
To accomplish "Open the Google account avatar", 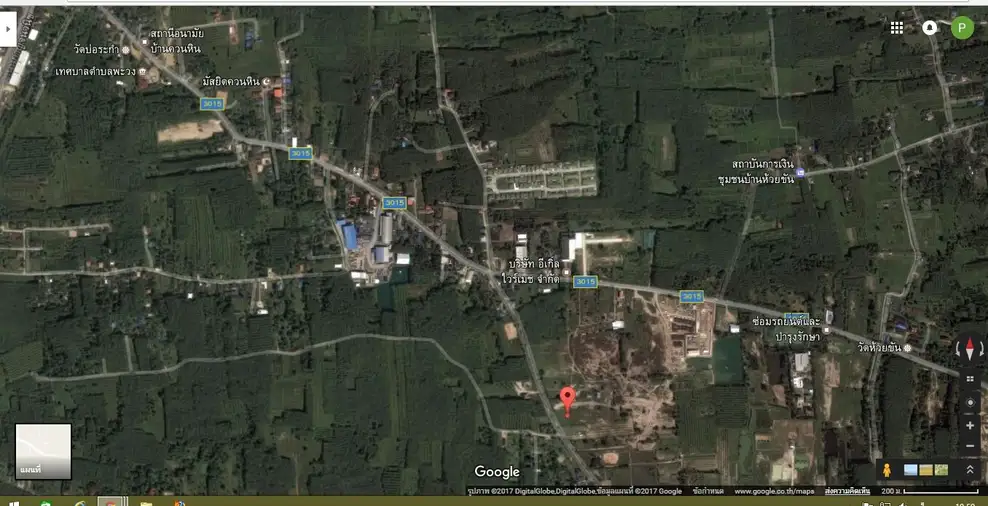I will (962, 28).
